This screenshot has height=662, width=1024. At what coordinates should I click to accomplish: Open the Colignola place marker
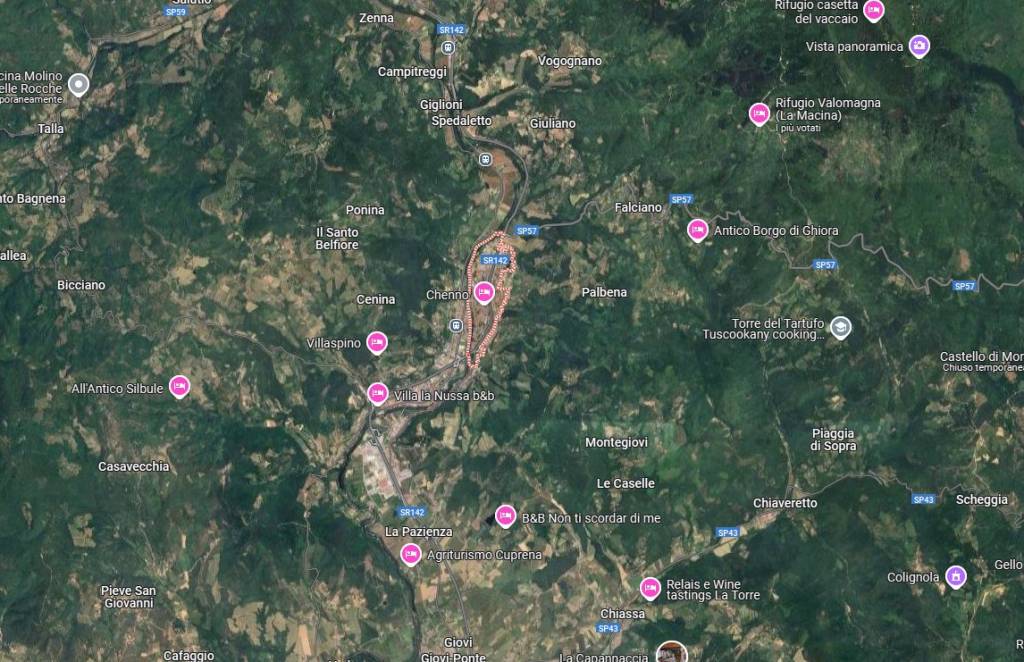(x=956, y=576)
